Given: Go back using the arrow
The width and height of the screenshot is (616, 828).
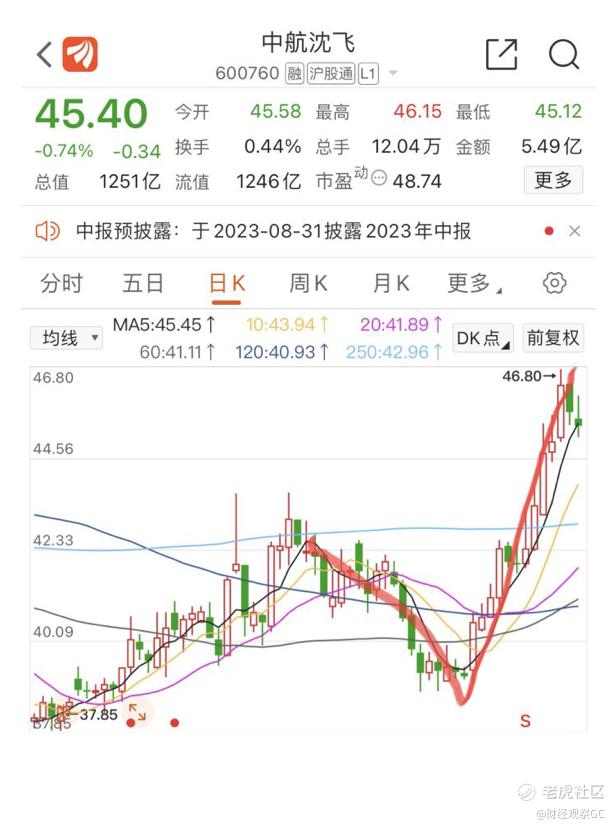Looking at the screenshot, I should pyautogui.click(x=44, y=54).
